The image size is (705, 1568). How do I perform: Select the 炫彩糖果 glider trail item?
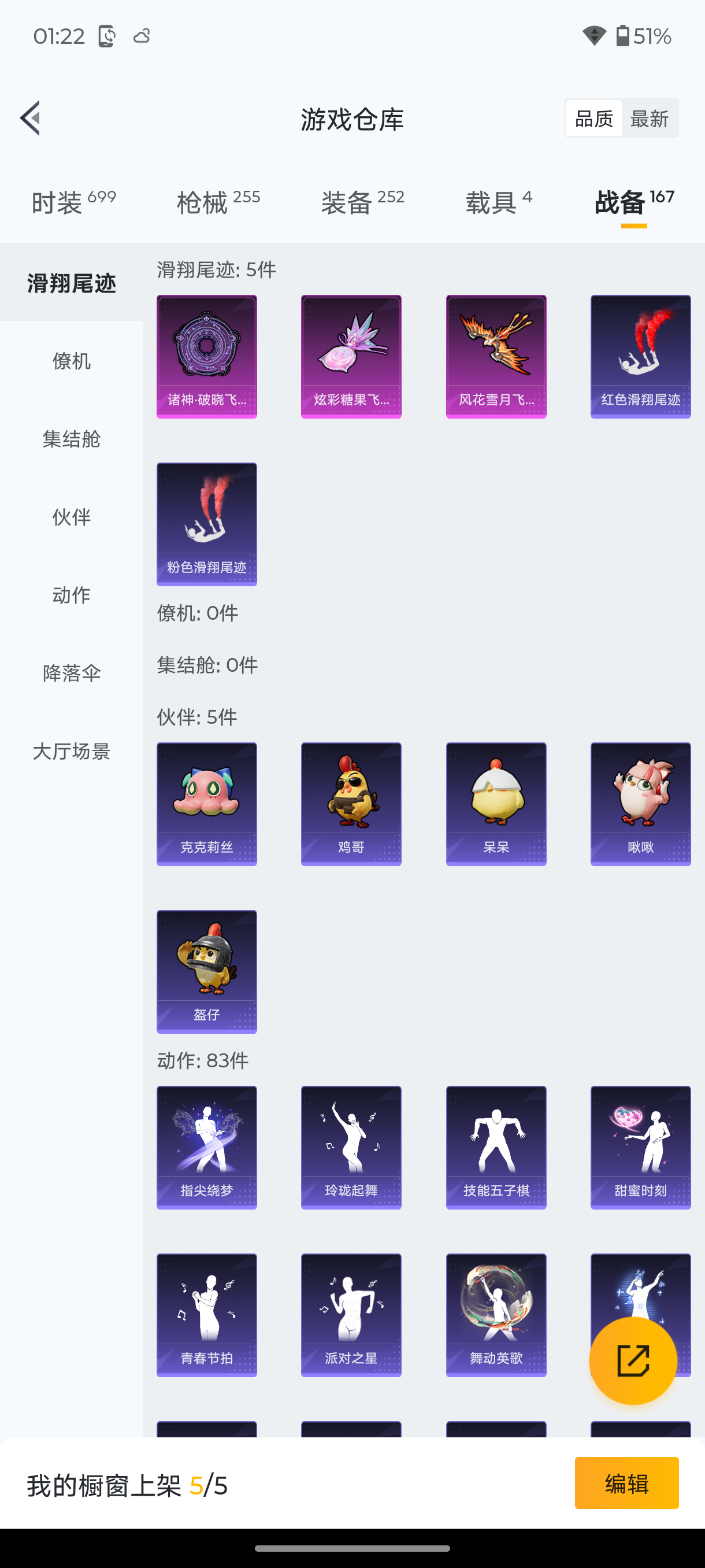click(350, 356)
